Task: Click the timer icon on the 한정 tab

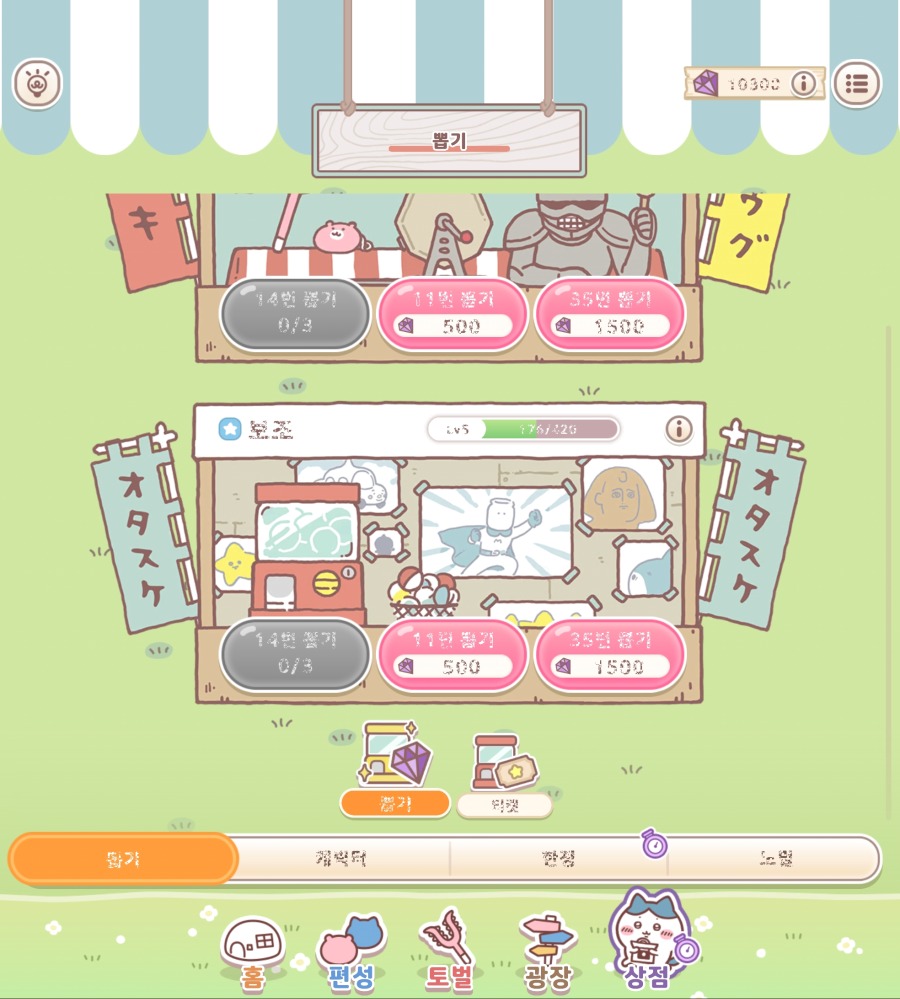Action: click(x=654, y=848)
